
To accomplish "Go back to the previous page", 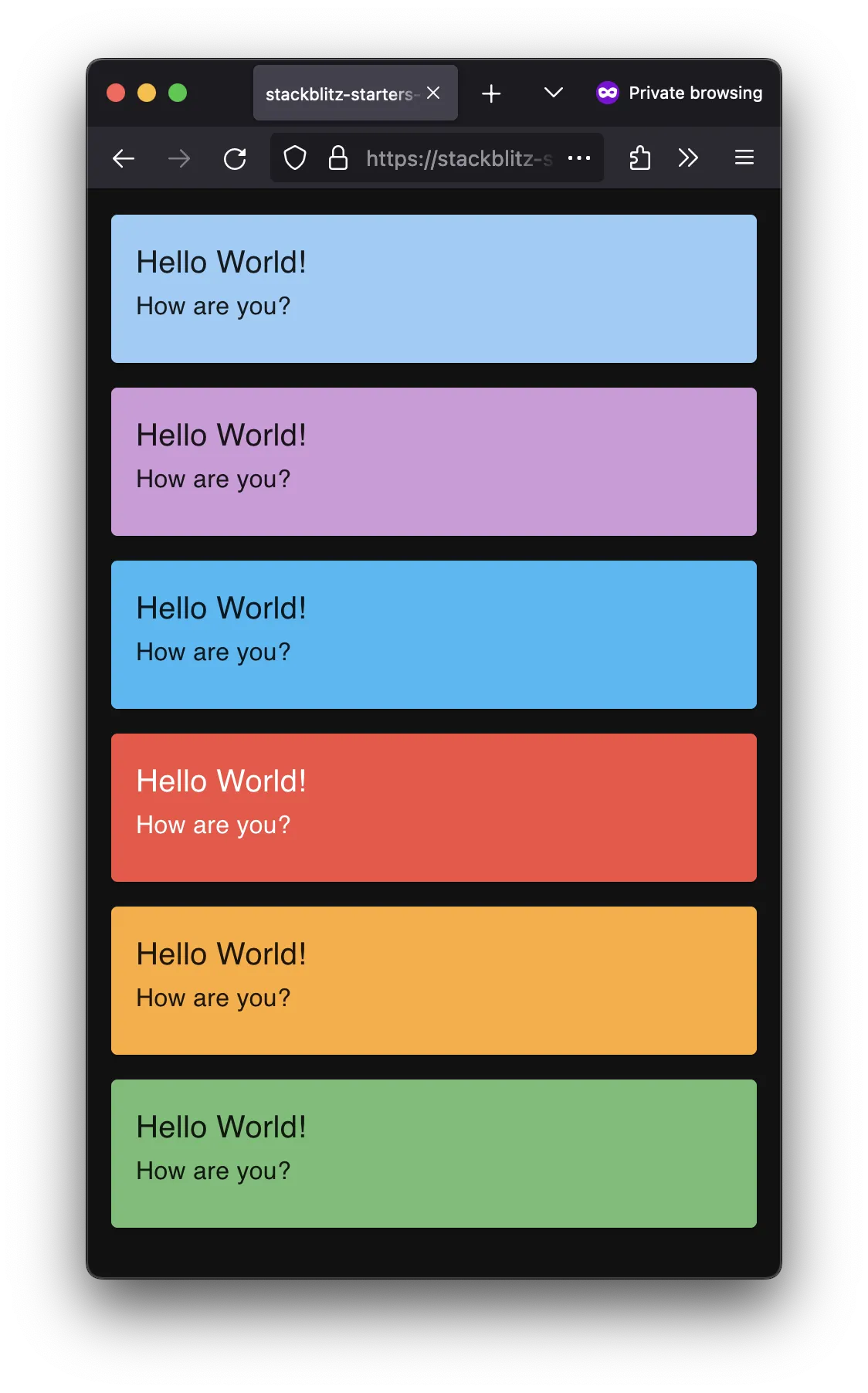I will tap(124, 159).
